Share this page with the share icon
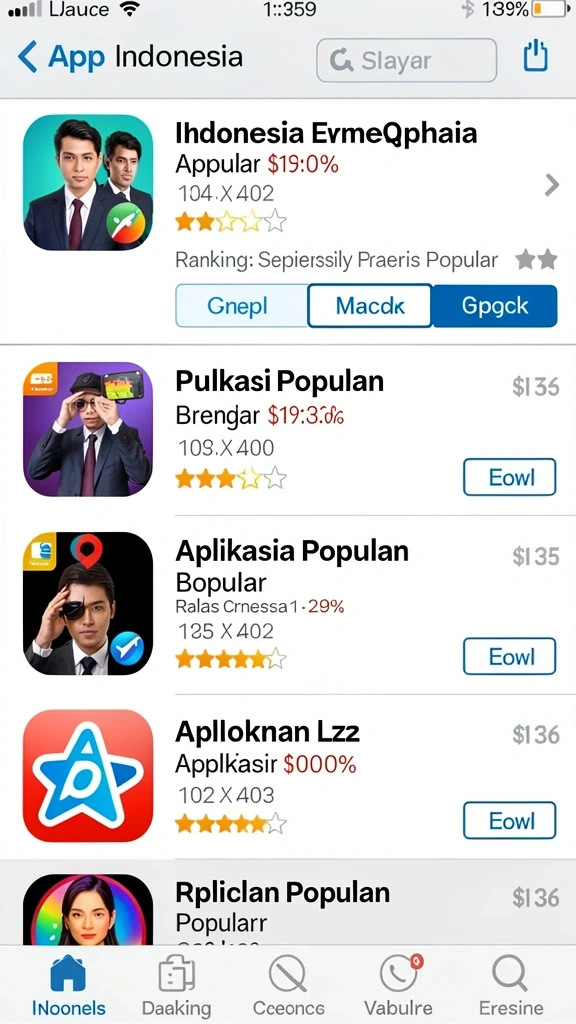This screenshot has width=576, height=1024. pyautogui.click(x=536, y=56)
